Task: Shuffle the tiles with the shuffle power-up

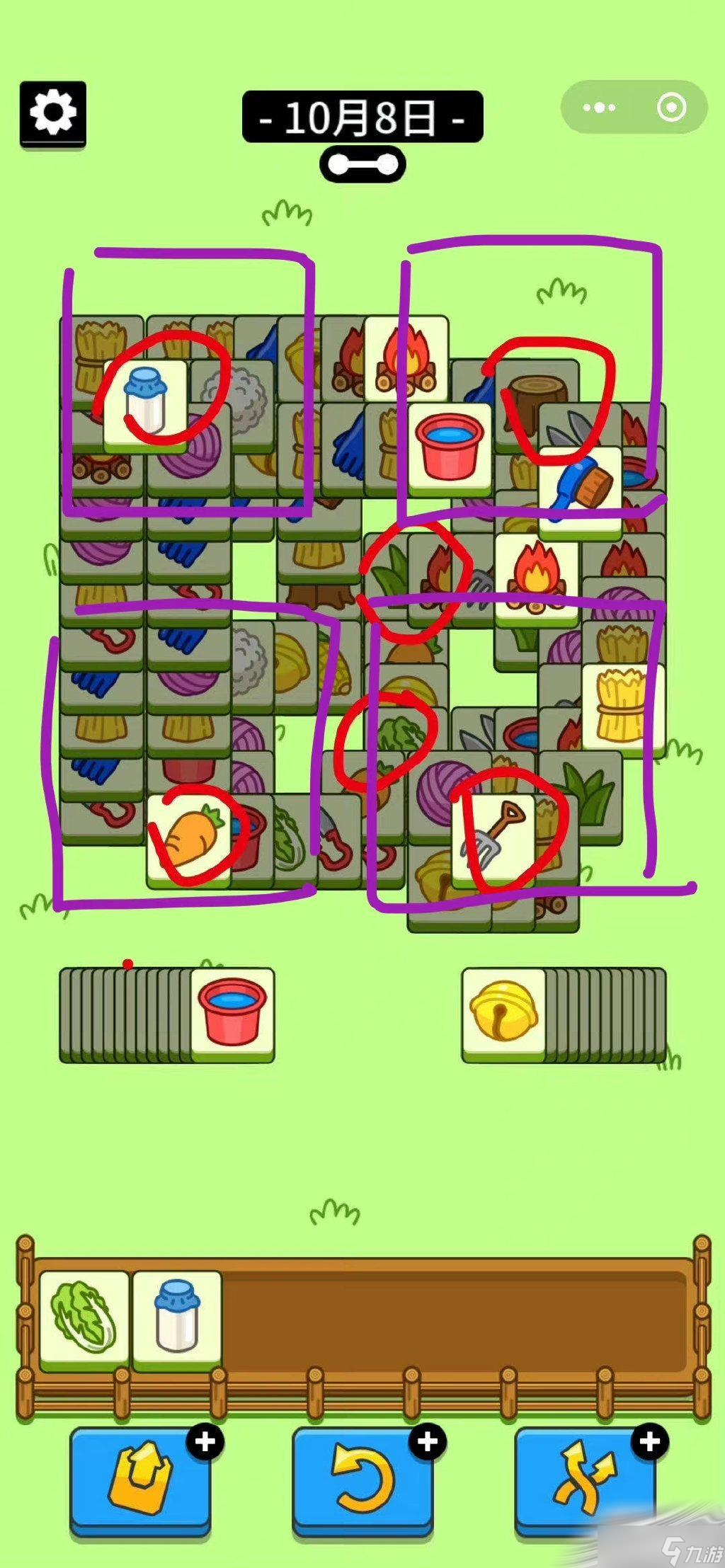Action: pyautogui.click(x=585, y=1477)
